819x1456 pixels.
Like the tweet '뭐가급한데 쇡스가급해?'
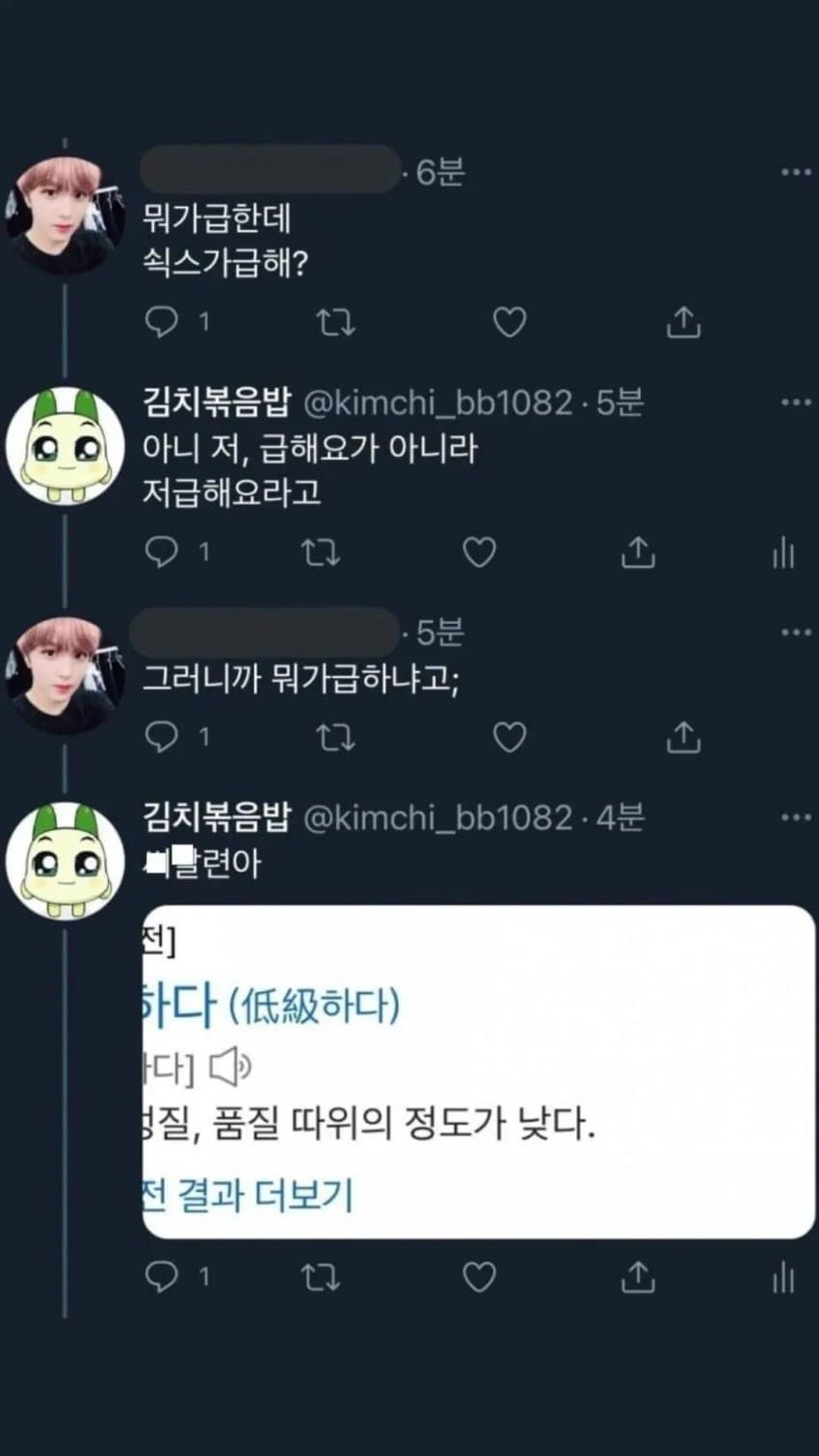click(x=509, y=322)
